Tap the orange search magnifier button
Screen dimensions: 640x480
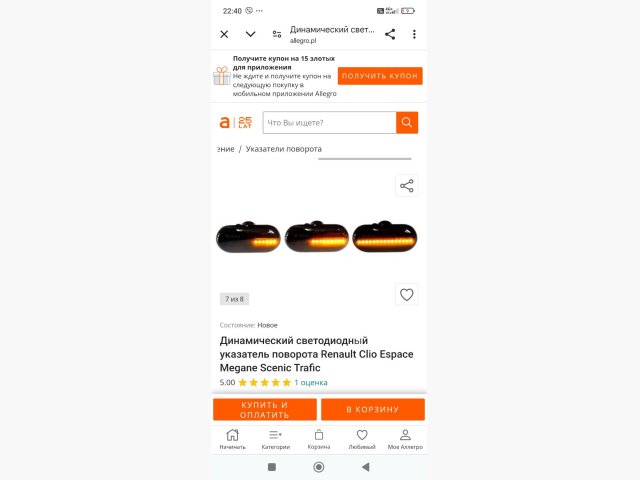[x=407, y=123]
